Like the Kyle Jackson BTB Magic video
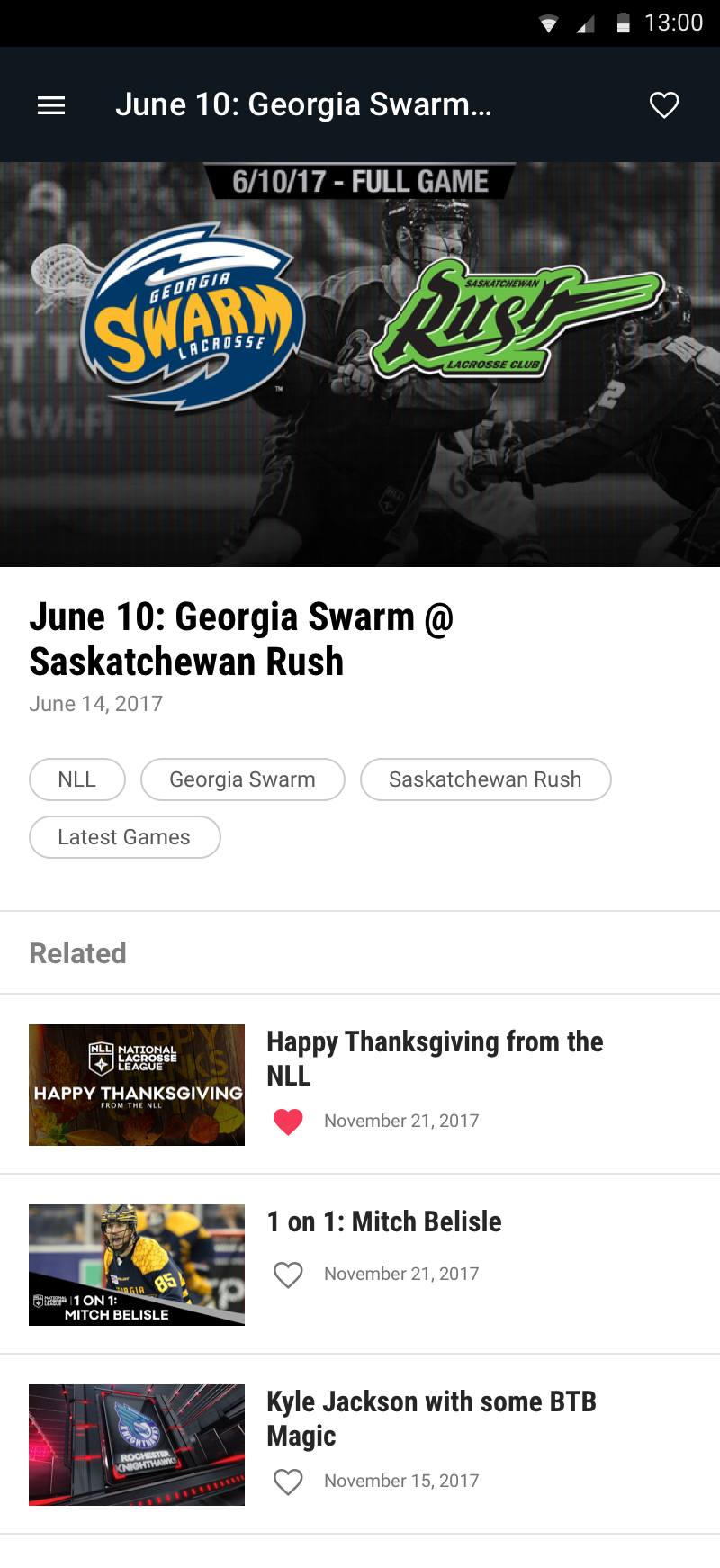Screen dimensions: 720x1568 tap(288, 1482)
